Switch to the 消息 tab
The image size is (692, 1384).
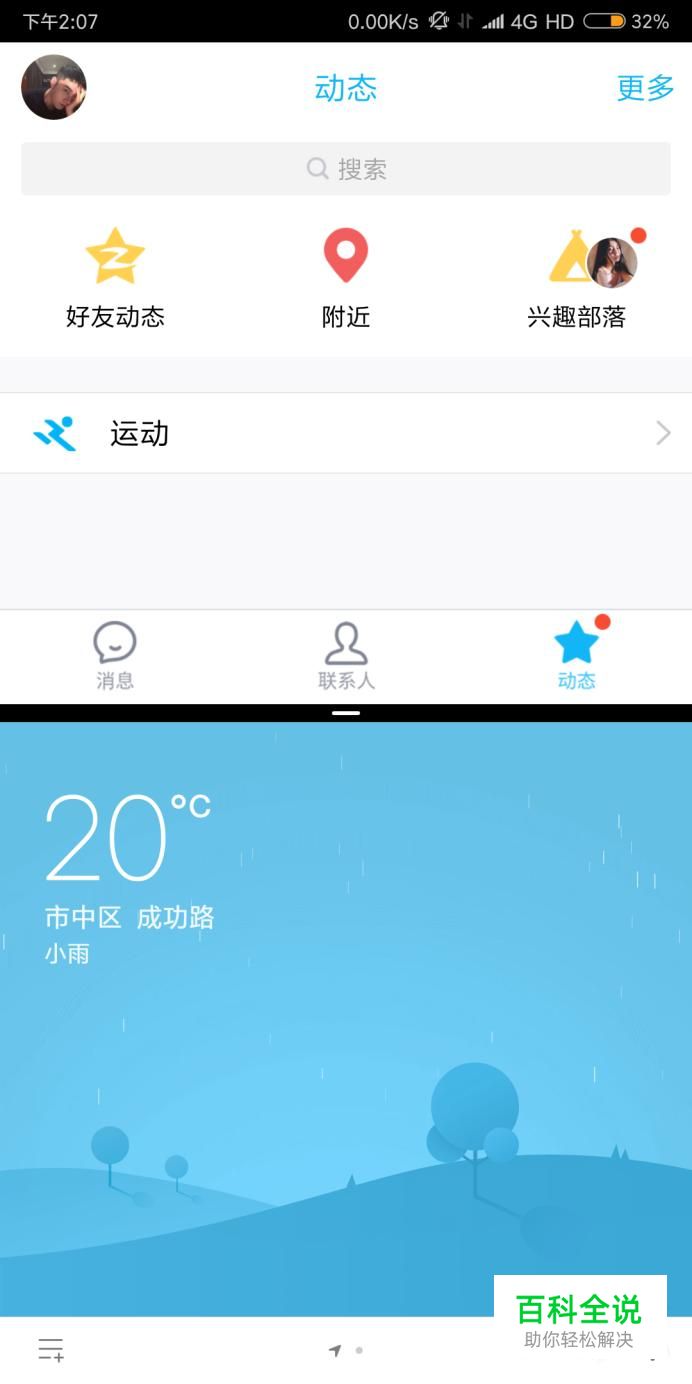[x=115, y=656]
